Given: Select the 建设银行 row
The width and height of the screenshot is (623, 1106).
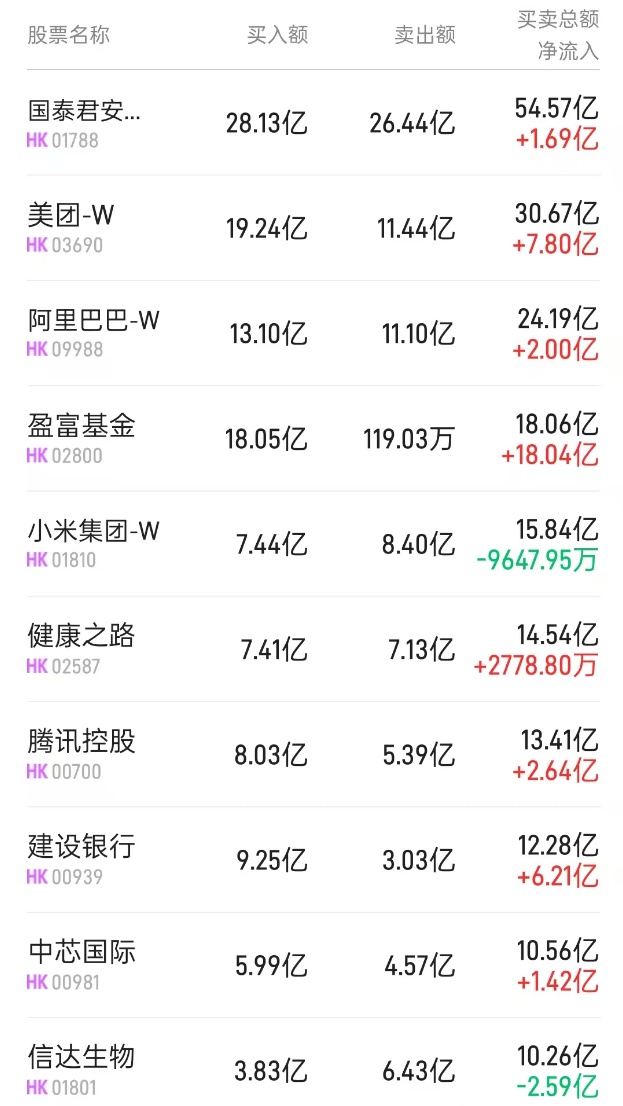Looking at the screenshot, I should point(82,860).
